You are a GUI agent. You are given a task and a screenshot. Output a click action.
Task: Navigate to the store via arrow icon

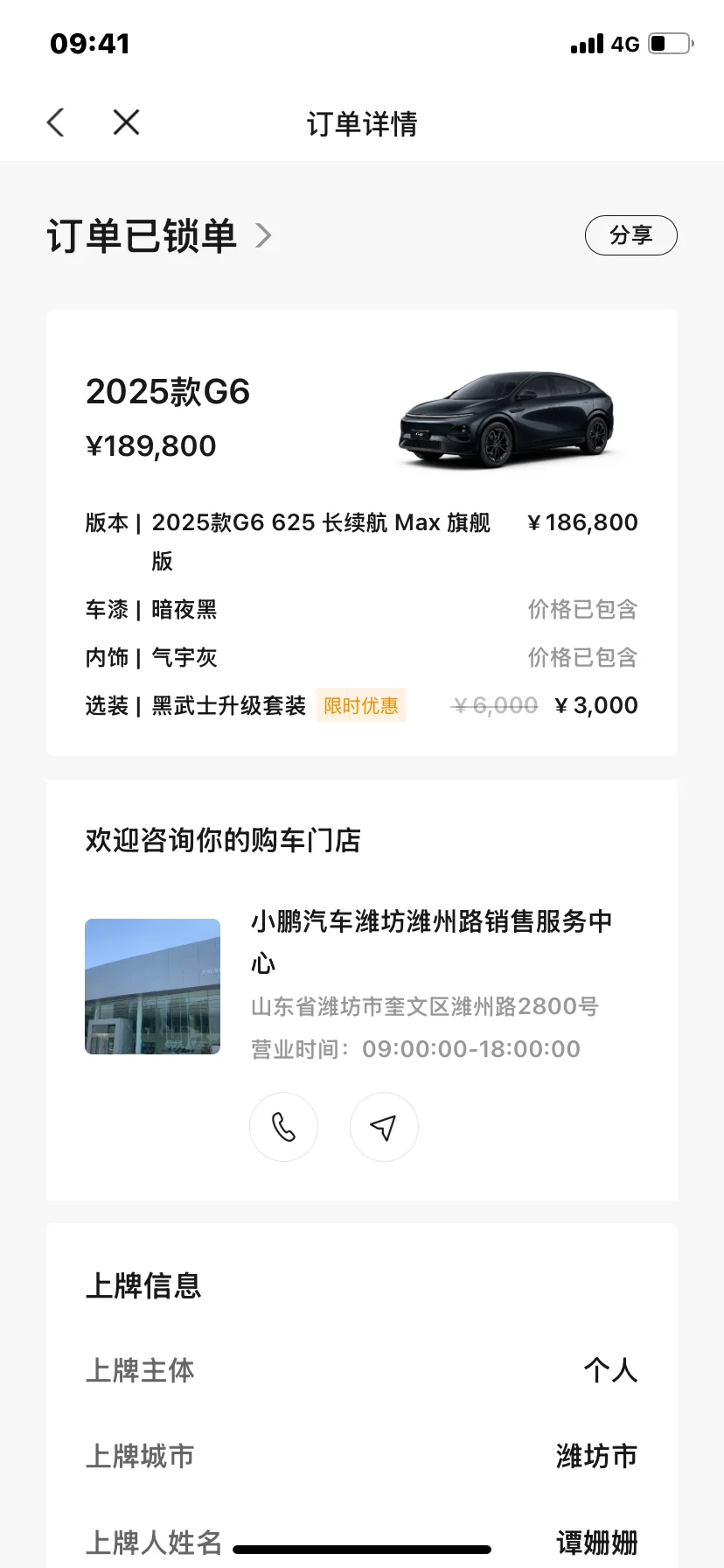tap(384, 1127)
